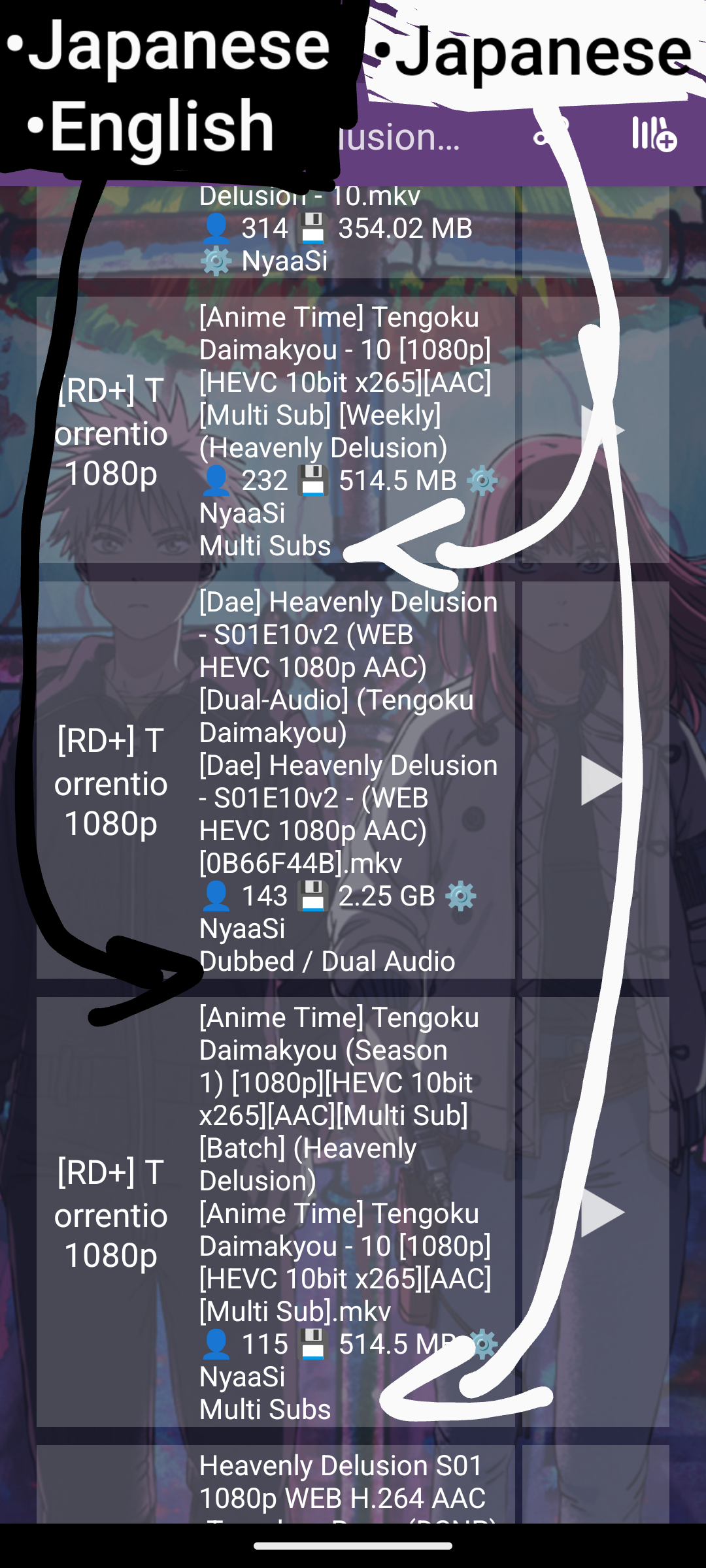Open the Dae Dual-Audio 2.25 GB stream
Screen dimensions: 706x1568
point(275,780)
